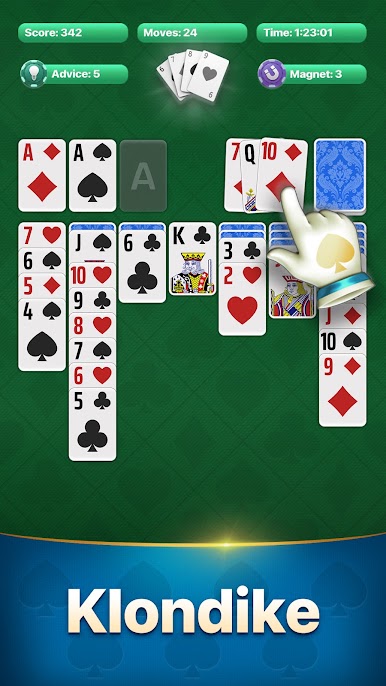Tap the Ace of diamonds foundation pile
This screenshot has height=686, width=386.
(42, 175)
